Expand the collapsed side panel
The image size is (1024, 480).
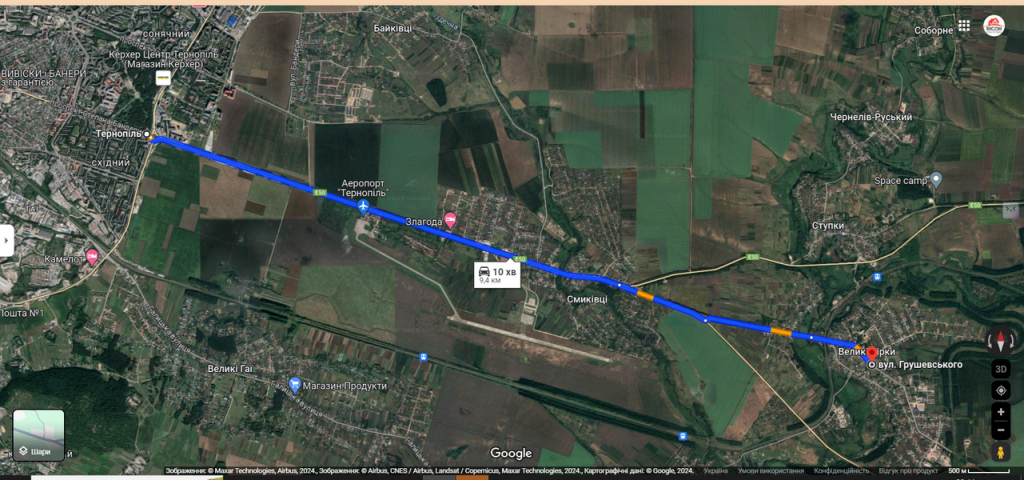(x=7, y=240)
